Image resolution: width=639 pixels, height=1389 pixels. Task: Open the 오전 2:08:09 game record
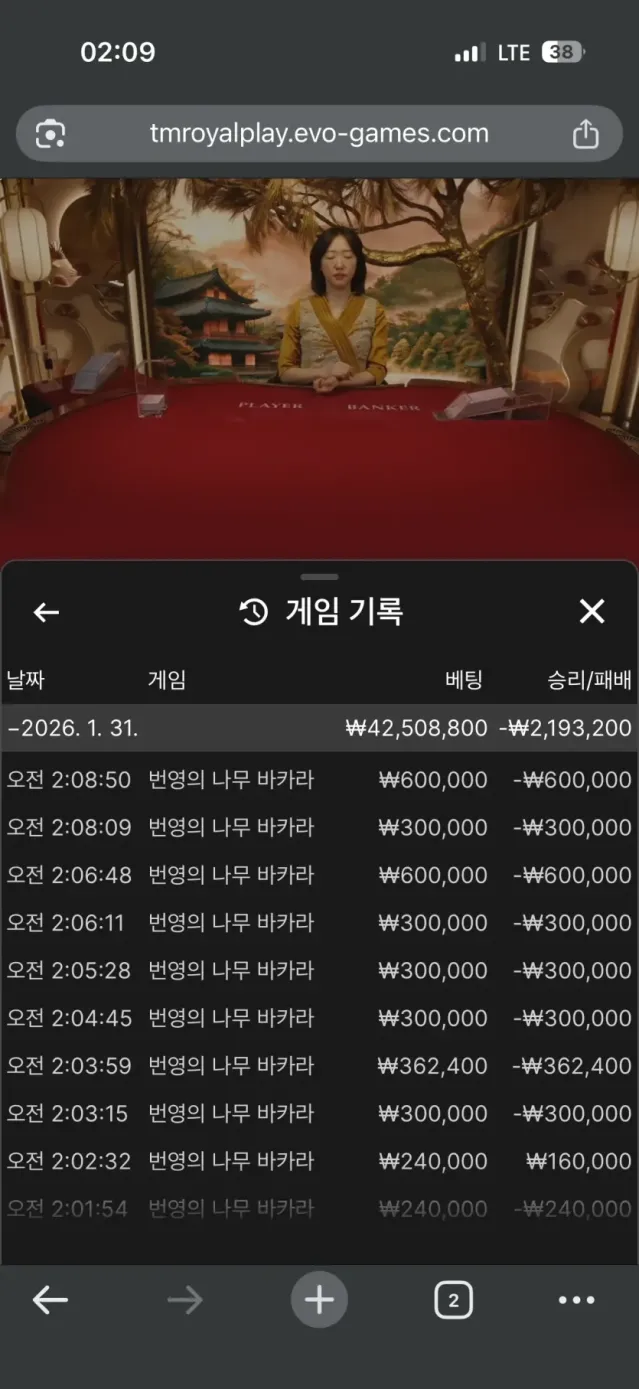(319, 828)
